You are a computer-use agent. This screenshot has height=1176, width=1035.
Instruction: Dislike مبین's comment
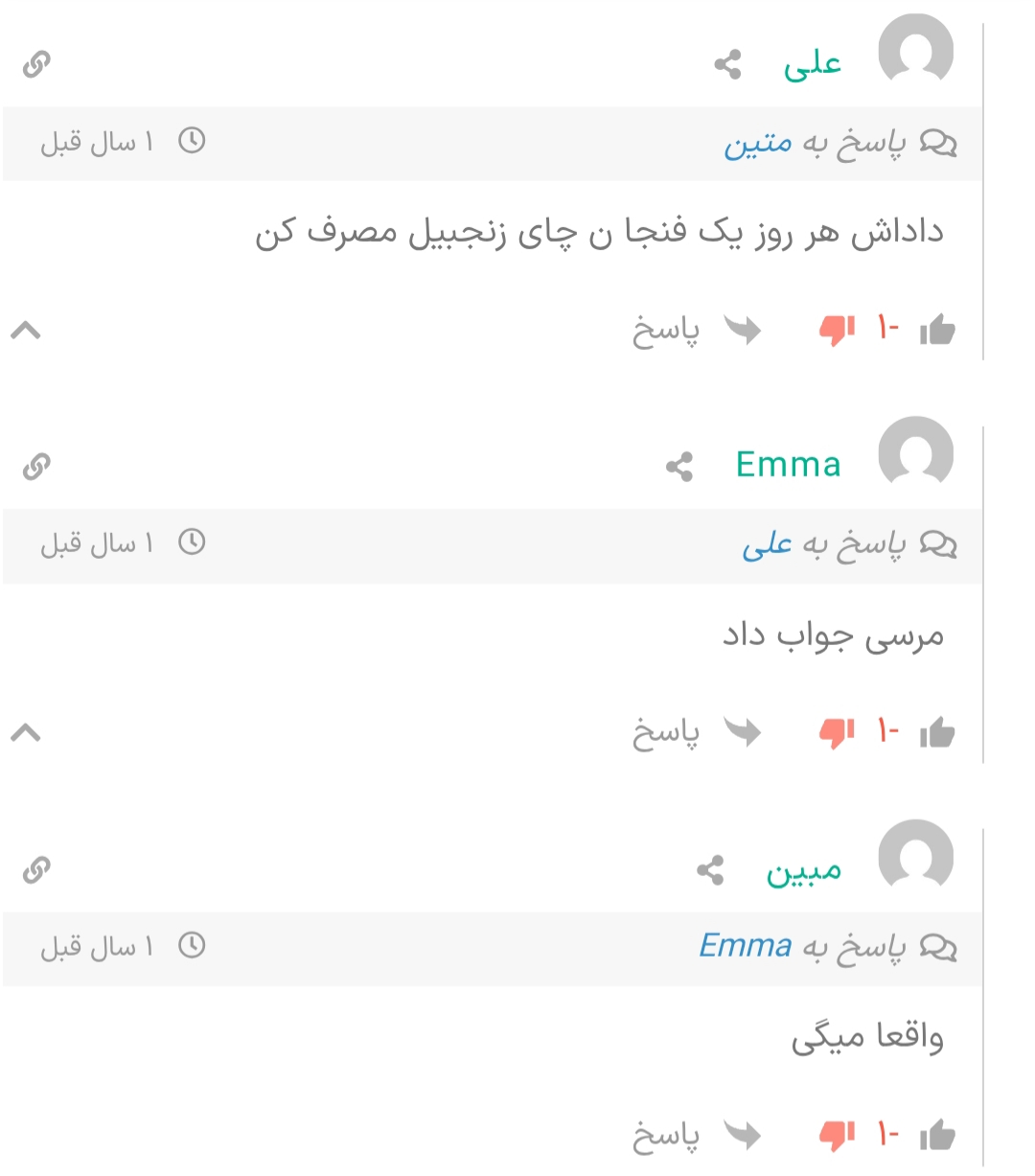pos(837,1137)
